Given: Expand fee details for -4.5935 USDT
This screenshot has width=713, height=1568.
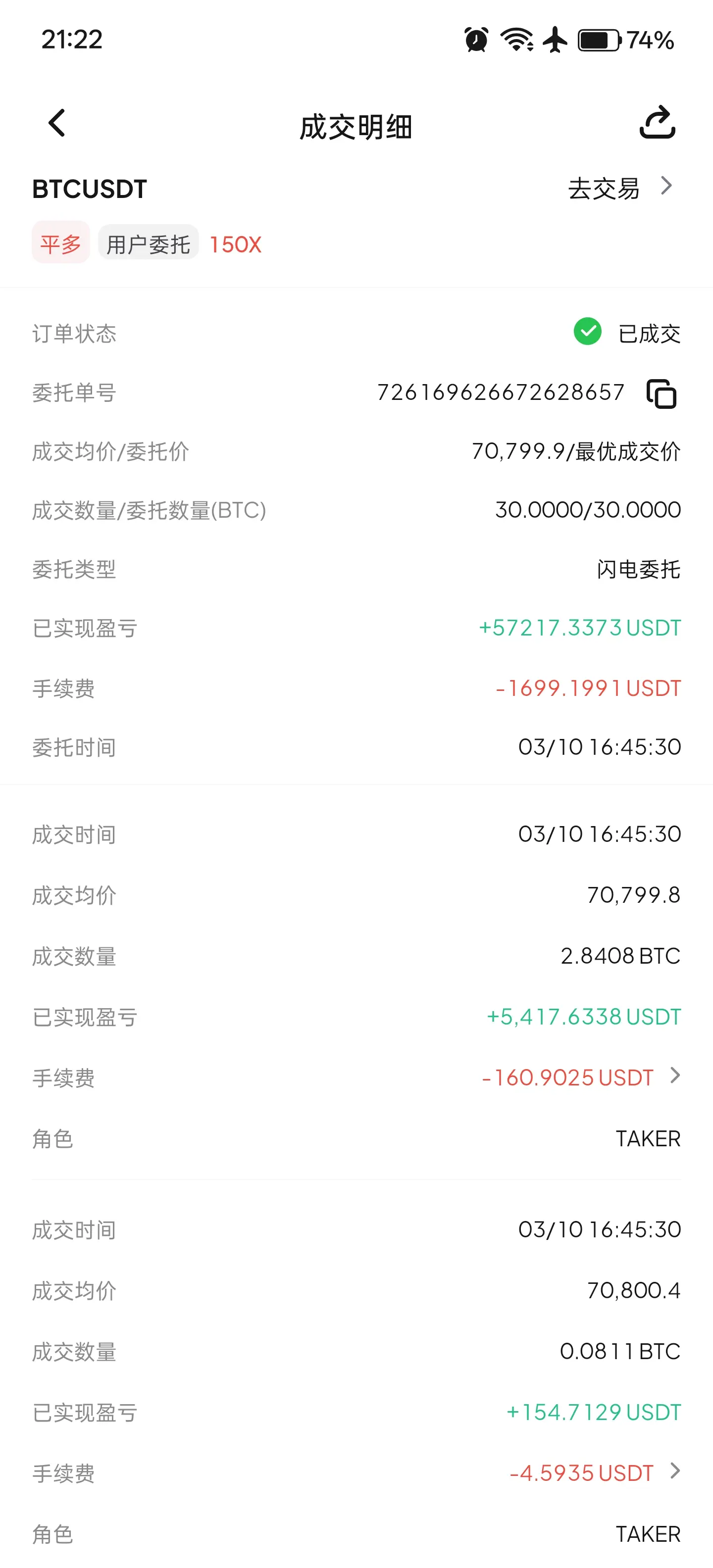Looking at the screenshot, I should (x=674, y=1471).
